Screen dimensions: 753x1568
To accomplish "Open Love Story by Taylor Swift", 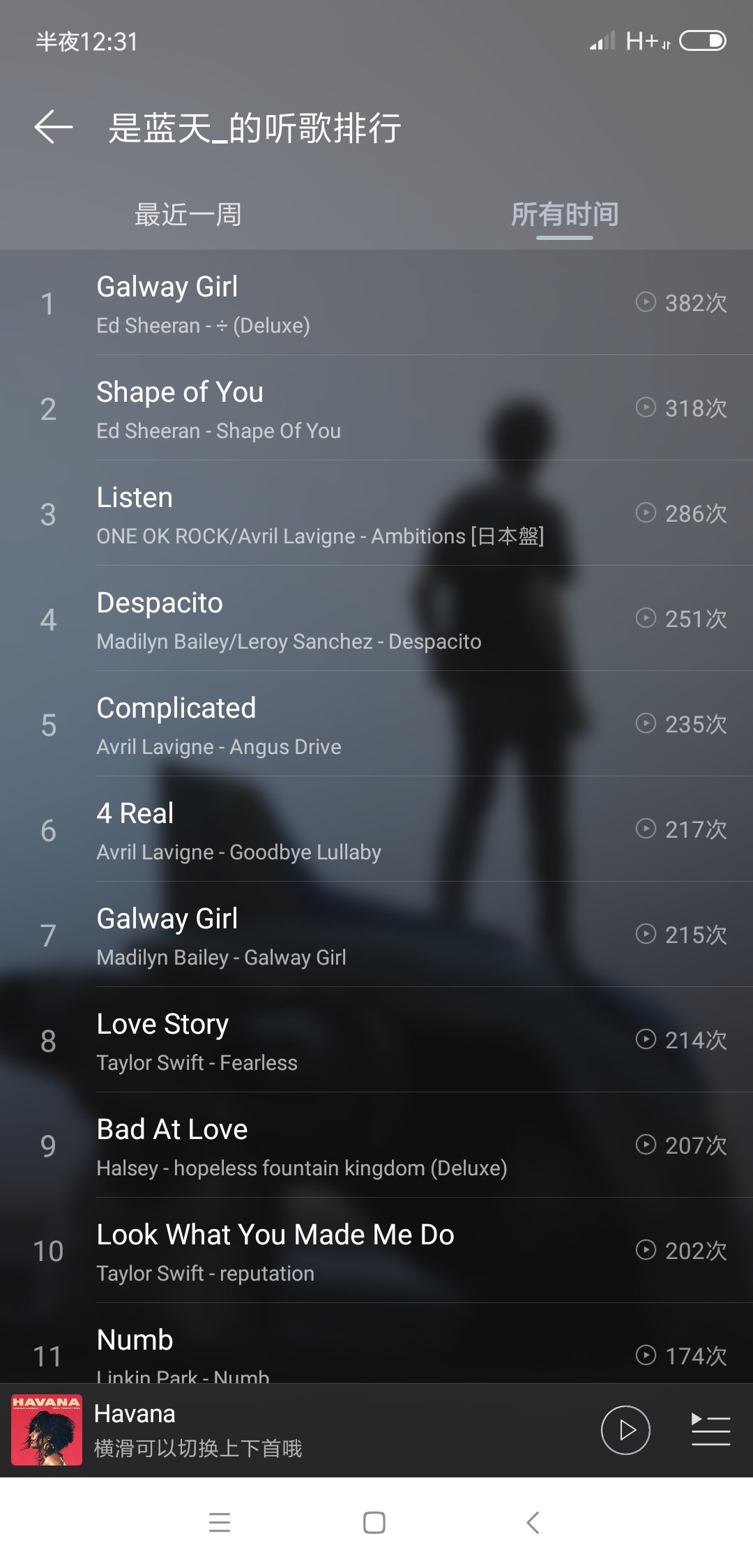I will point(376,1040).
